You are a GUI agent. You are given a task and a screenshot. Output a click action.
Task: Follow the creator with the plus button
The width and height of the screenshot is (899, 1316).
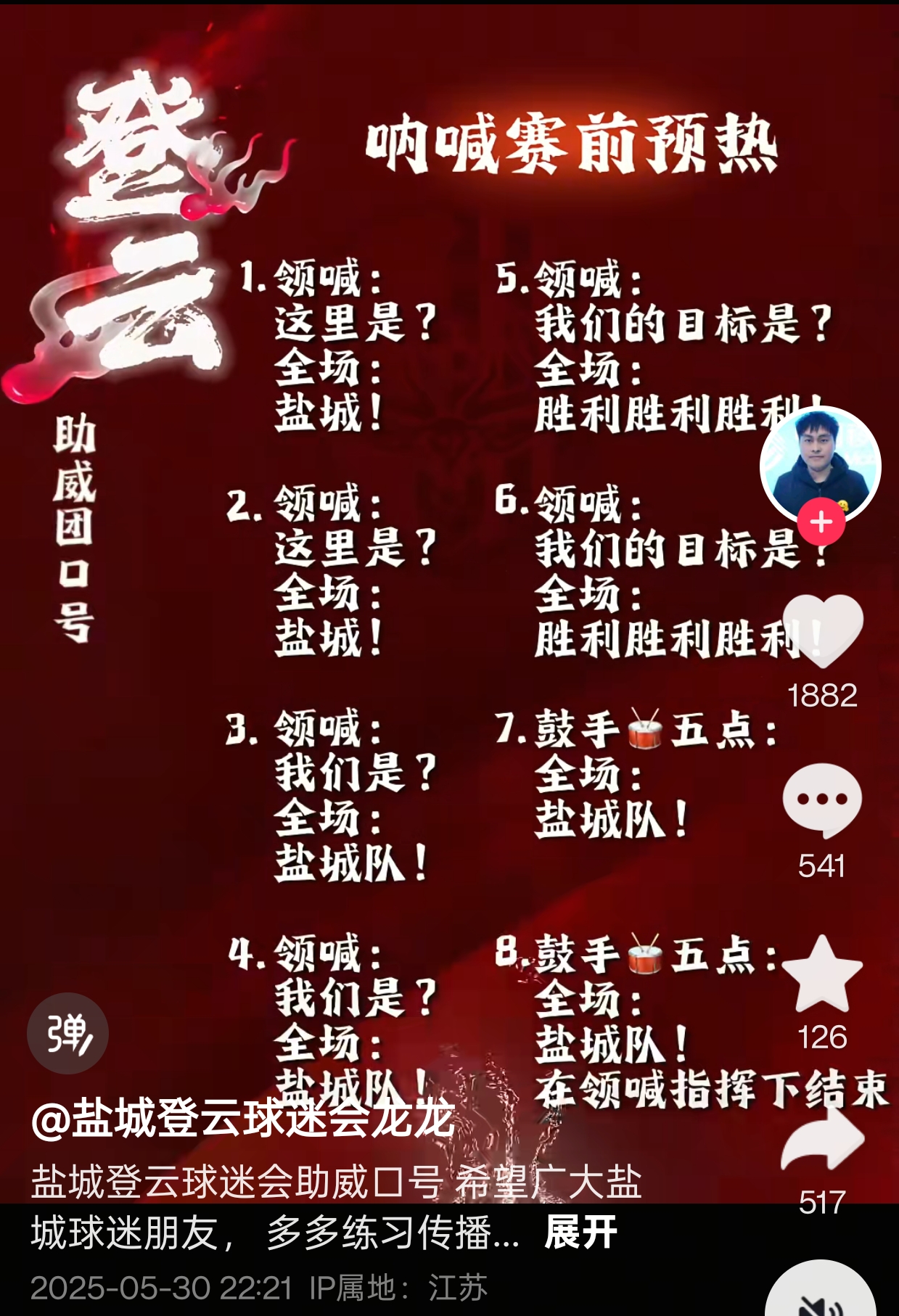[x=821, y=522]
